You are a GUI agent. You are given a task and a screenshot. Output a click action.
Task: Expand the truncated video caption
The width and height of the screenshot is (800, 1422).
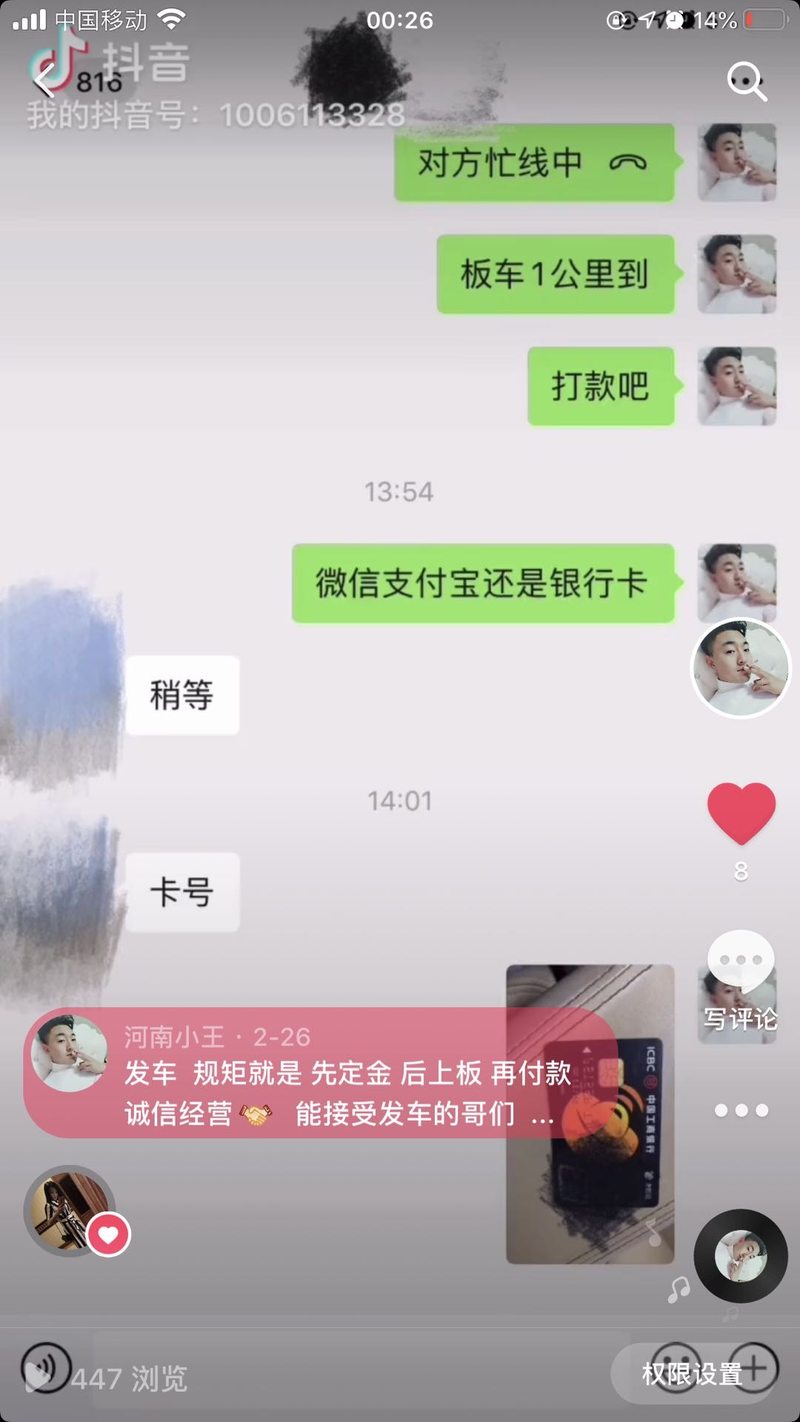point(542,1115)
